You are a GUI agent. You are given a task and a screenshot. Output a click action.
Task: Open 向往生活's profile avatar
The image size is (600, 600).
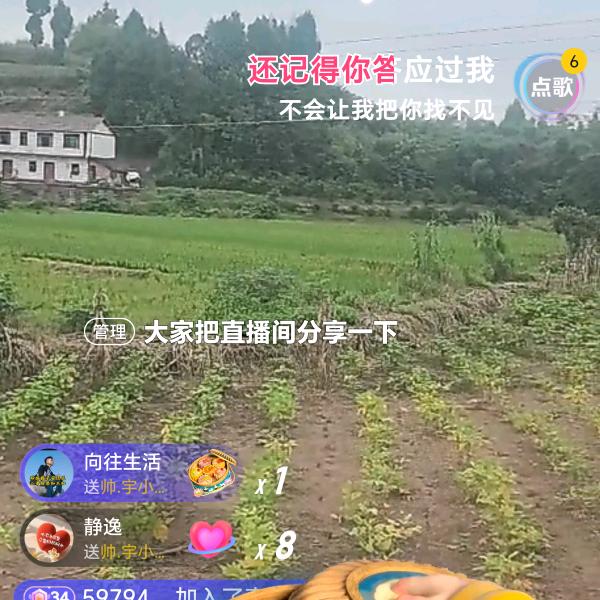48,473
